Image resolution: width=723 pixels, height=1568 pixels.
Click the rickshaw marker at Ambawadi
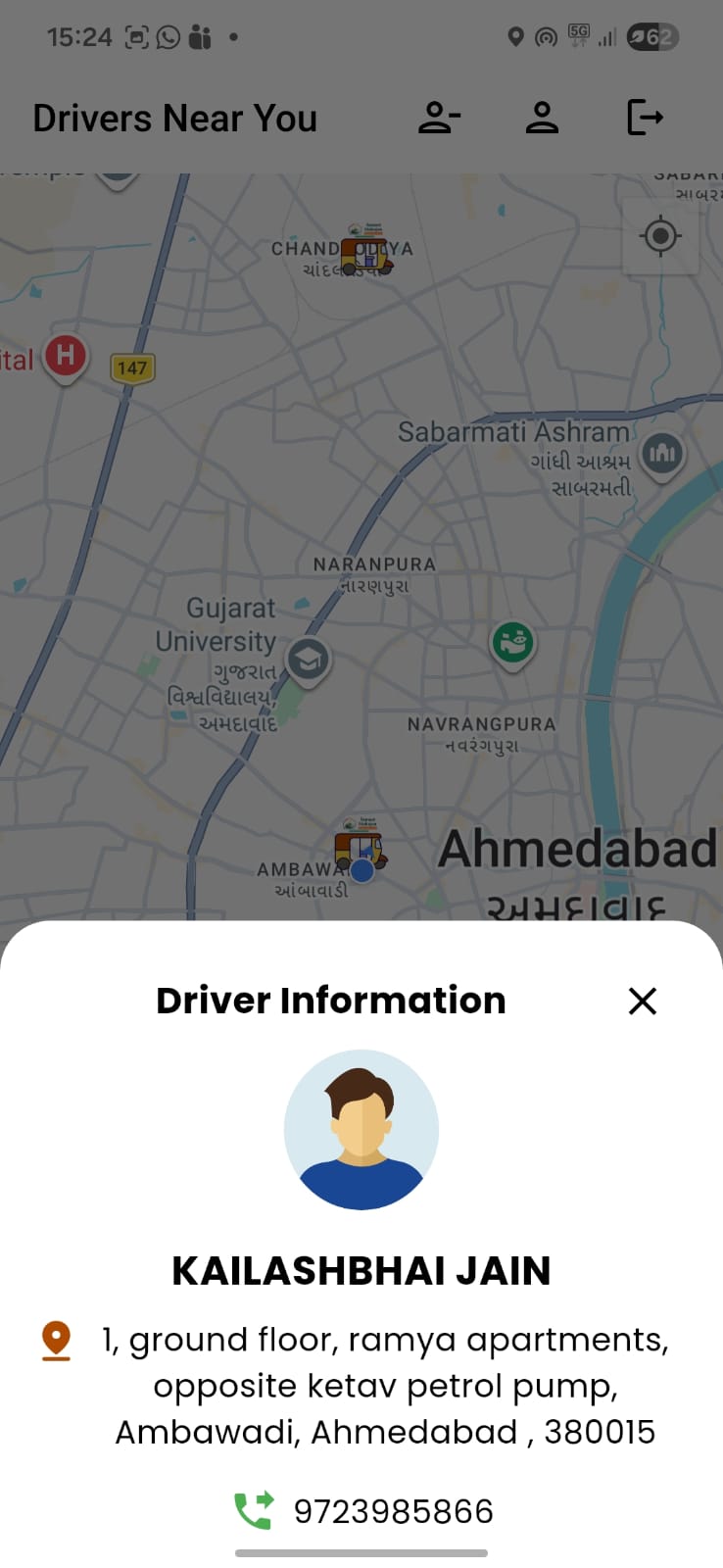357,845
